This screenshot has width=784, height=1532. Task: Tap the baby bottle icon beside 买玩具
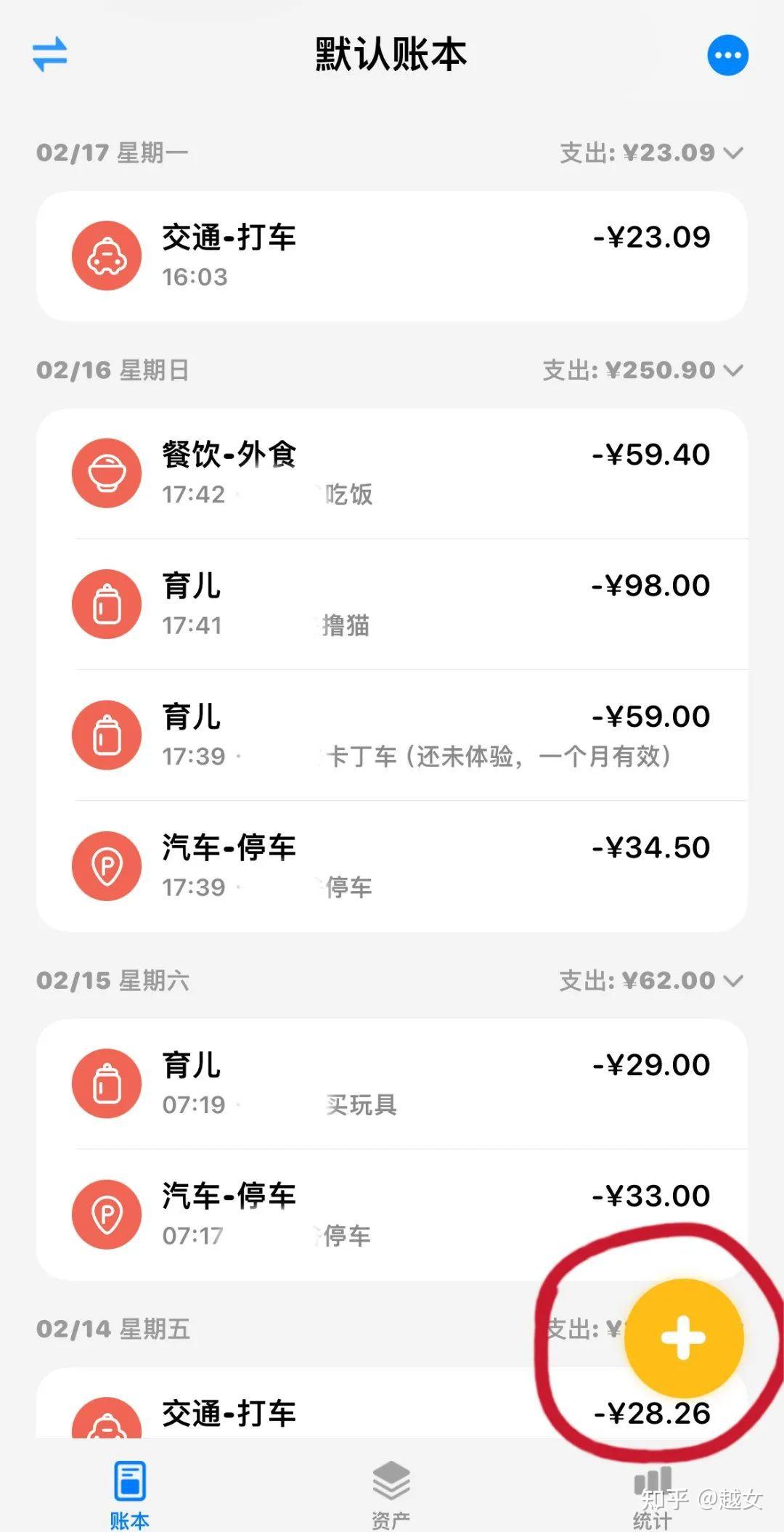pyautogui.click(x=107, y=1083)
